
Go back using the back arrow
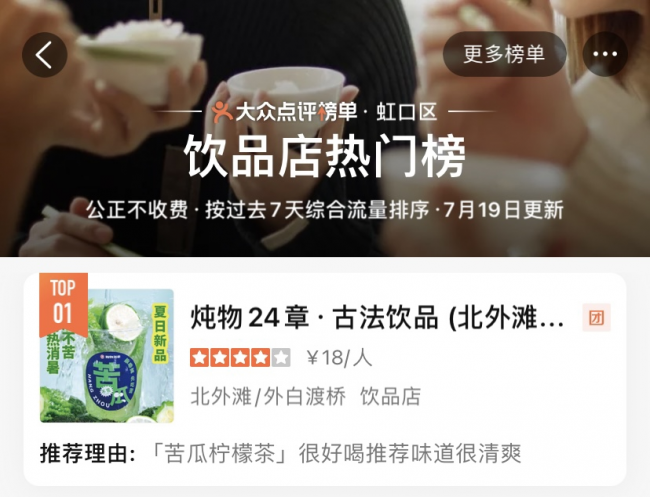(x=45, y=55)
